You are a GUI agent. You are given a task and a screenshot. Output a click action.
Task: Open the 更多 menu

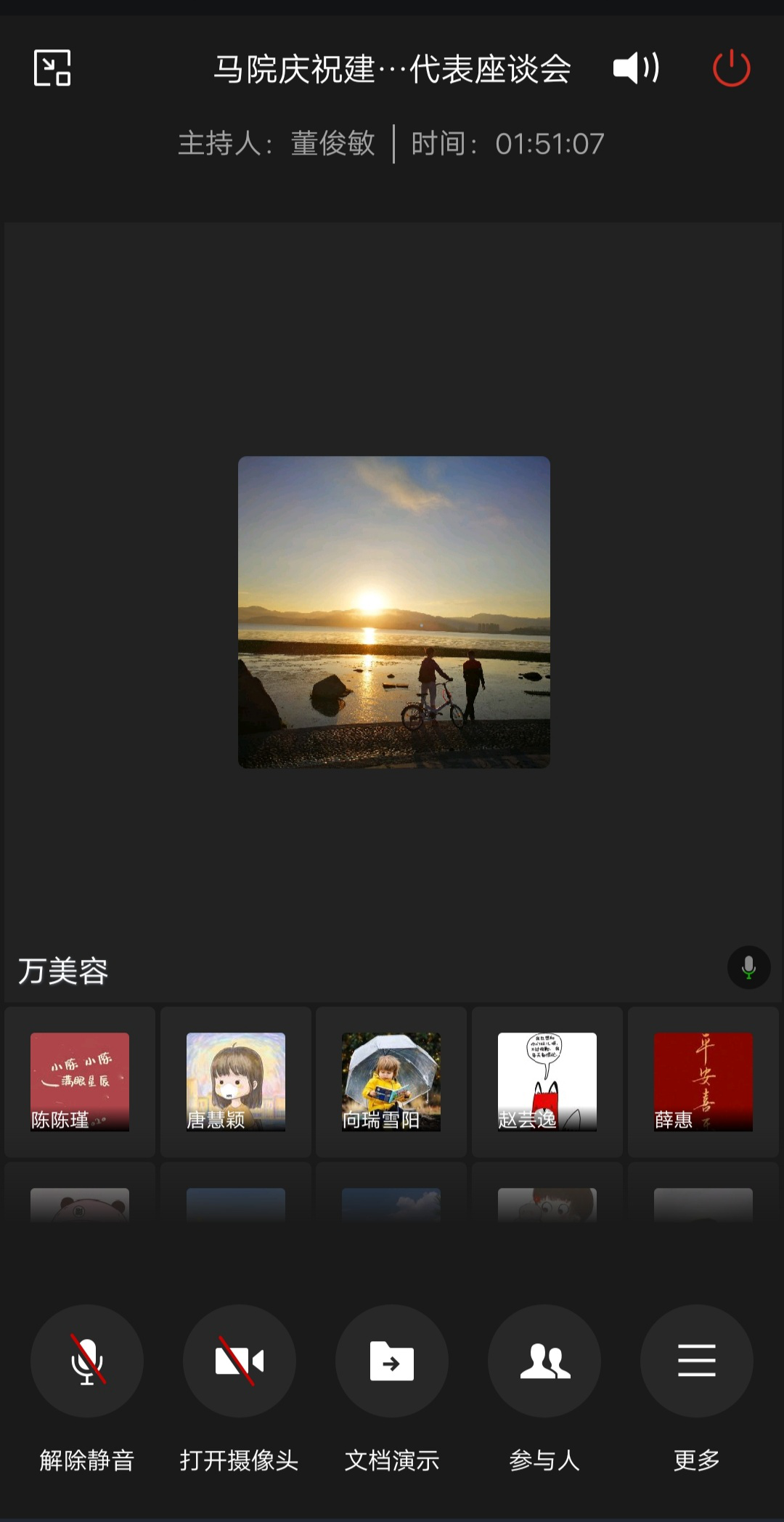[x=697, y=1361]
